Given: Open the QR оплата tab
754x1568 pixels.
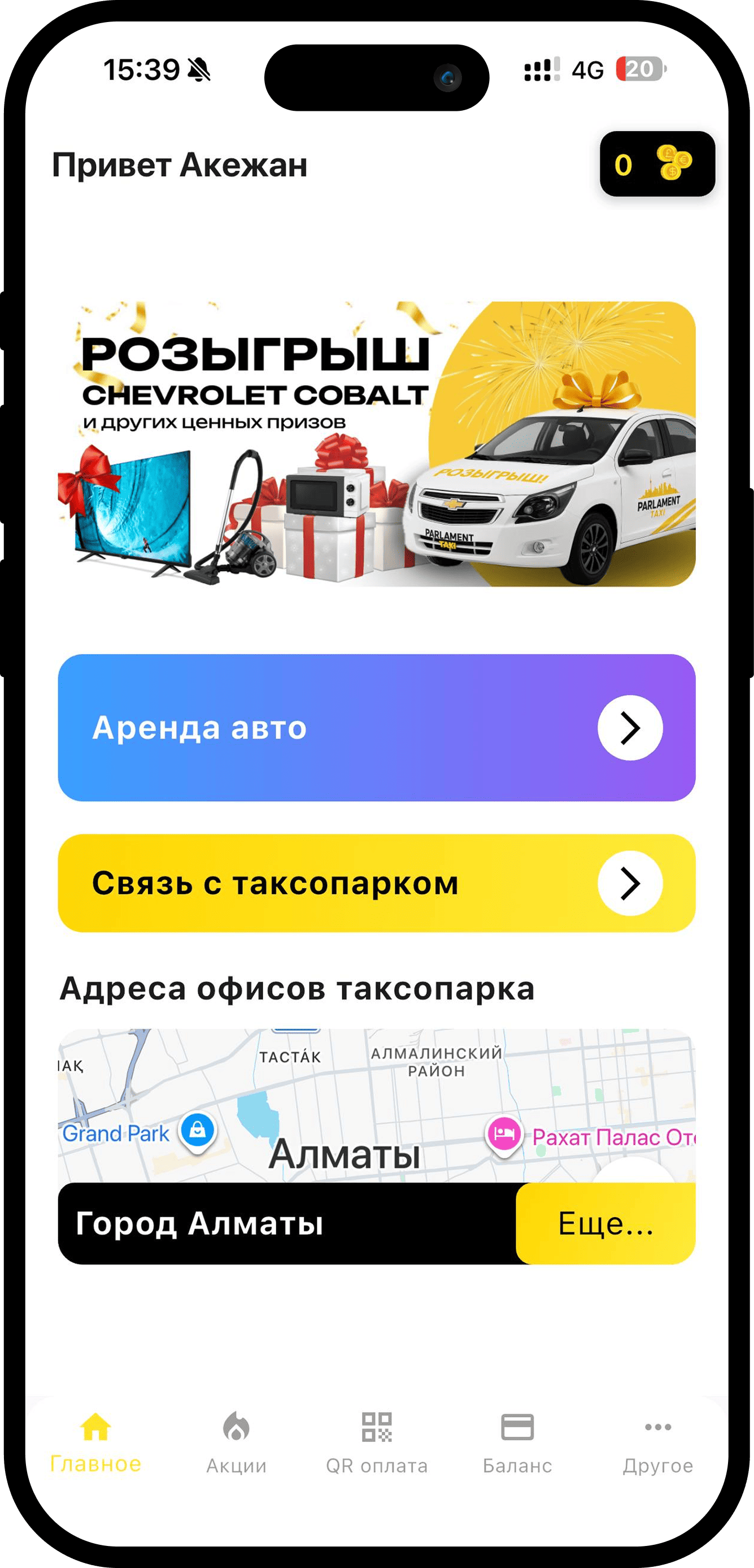Looking at the screenshot, I should pos(377,1443).
